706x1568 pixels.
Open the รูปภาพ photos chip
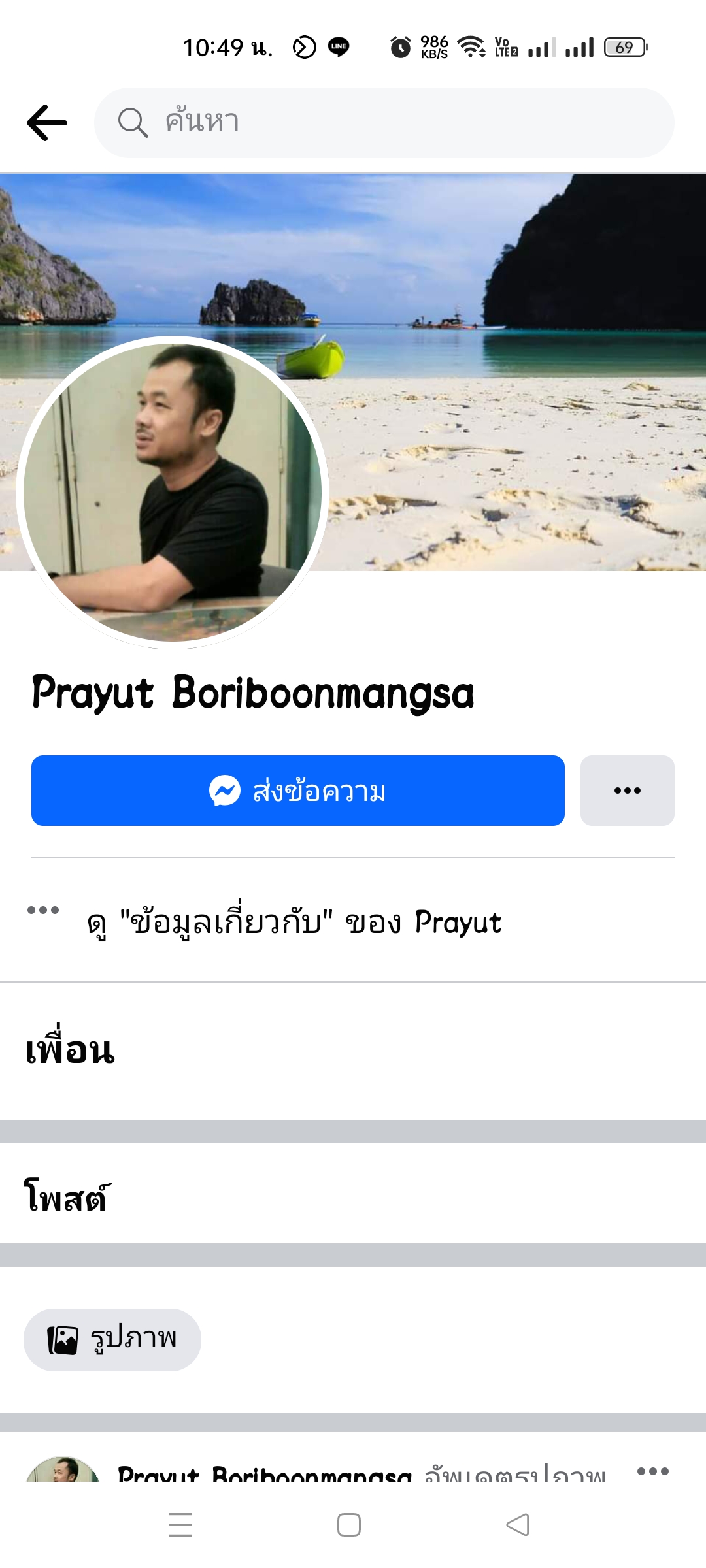(112, 1339)
